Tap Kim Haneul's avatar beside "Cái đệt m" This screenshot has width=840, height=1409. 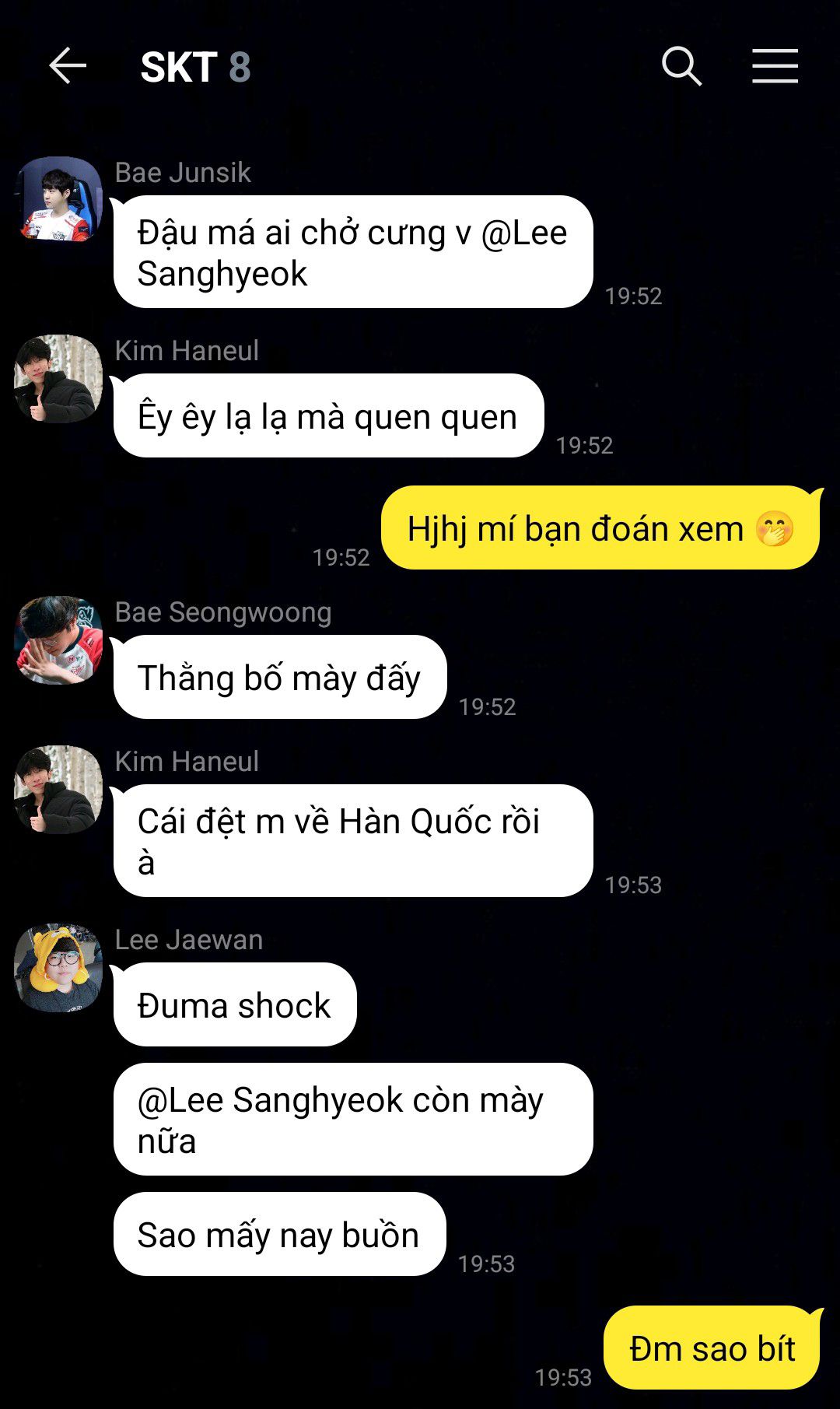click(58, 790)
